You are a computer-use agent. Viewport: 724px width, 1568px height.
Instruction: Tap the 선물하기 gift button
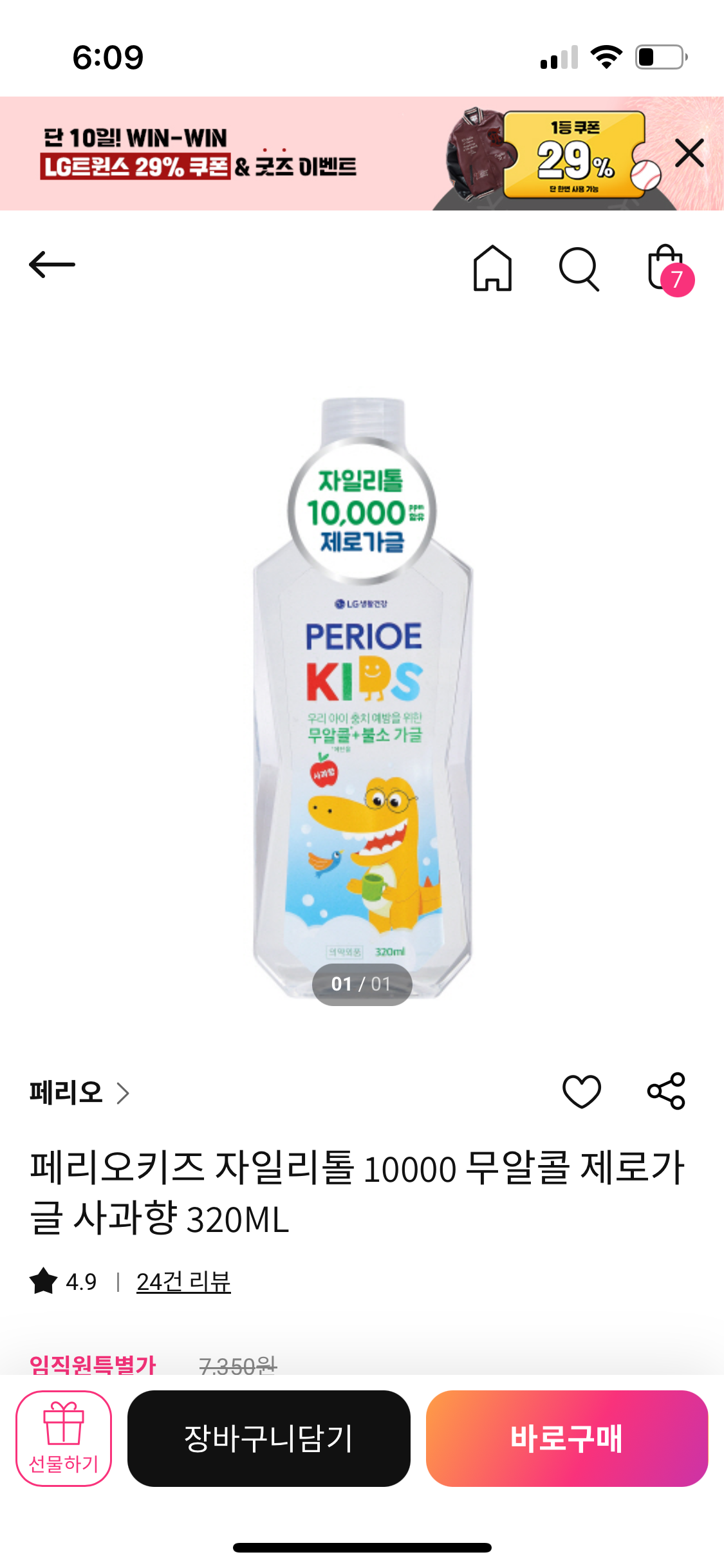[x=64, y=1439]
